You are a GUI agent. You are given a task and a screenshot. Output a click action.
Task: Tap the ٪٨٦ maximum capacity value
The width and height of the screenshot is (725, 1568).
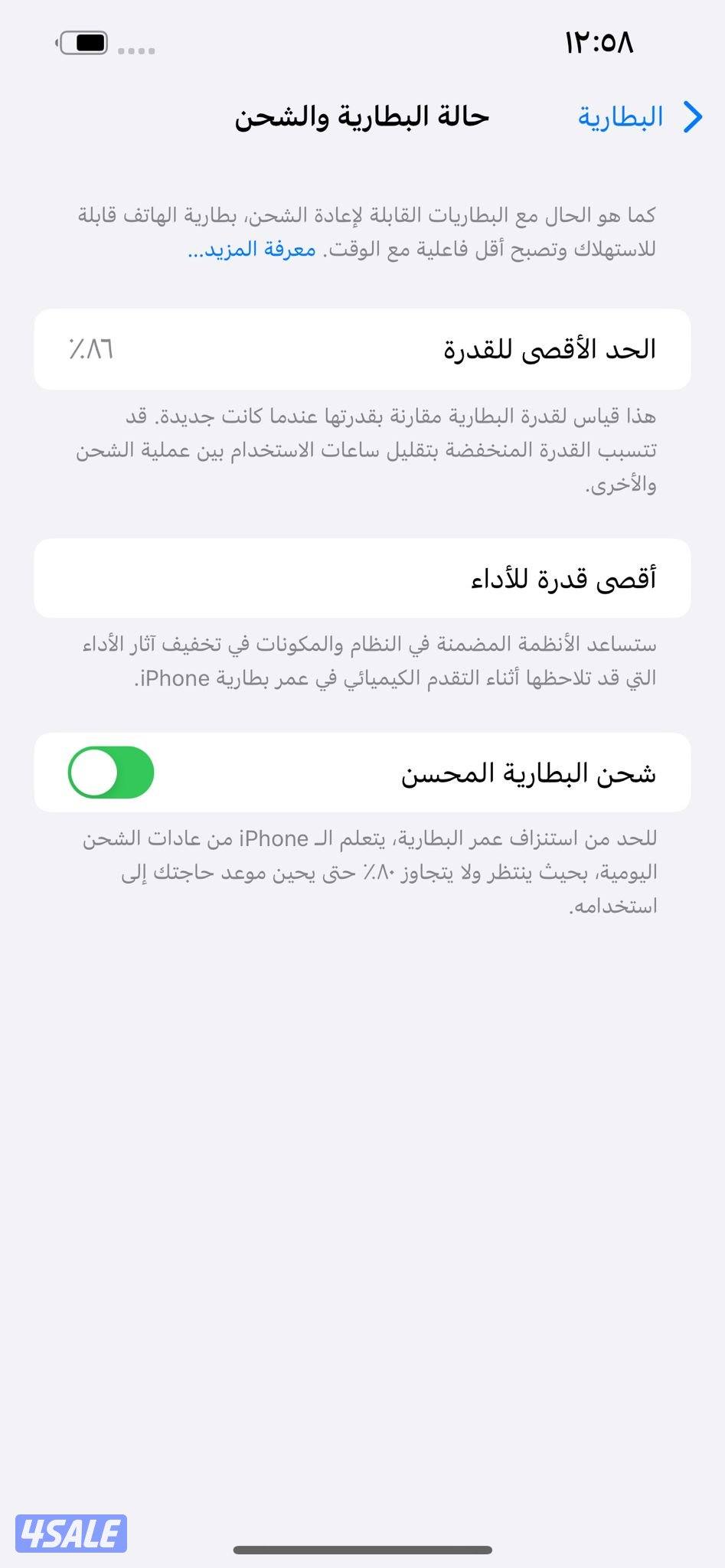(92, 351)
